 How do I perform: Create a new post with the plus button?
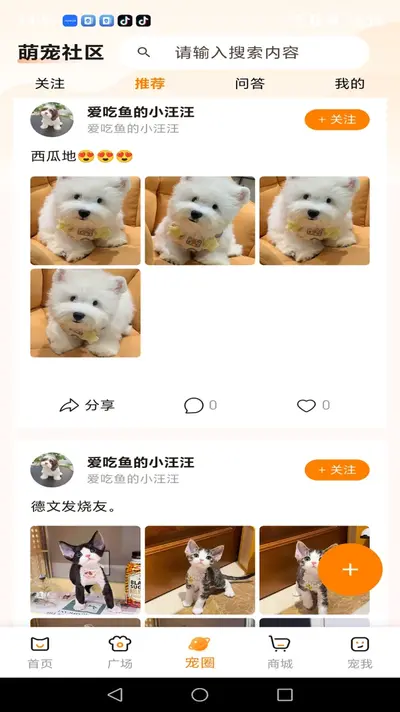(350, 569)
